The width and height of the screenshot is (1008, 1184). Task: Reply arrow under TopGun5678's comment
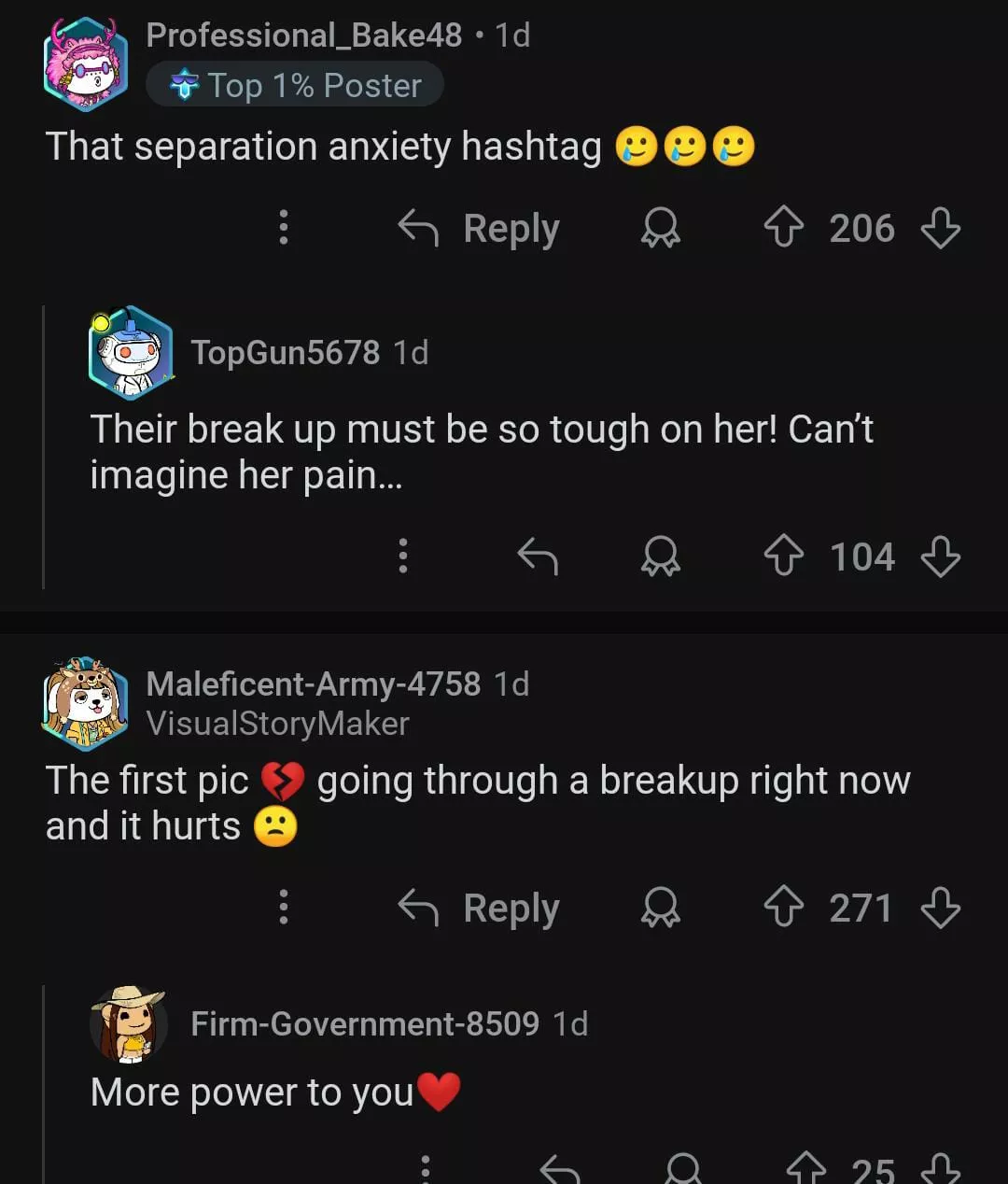pyautogui.click(x=538, y=557)
